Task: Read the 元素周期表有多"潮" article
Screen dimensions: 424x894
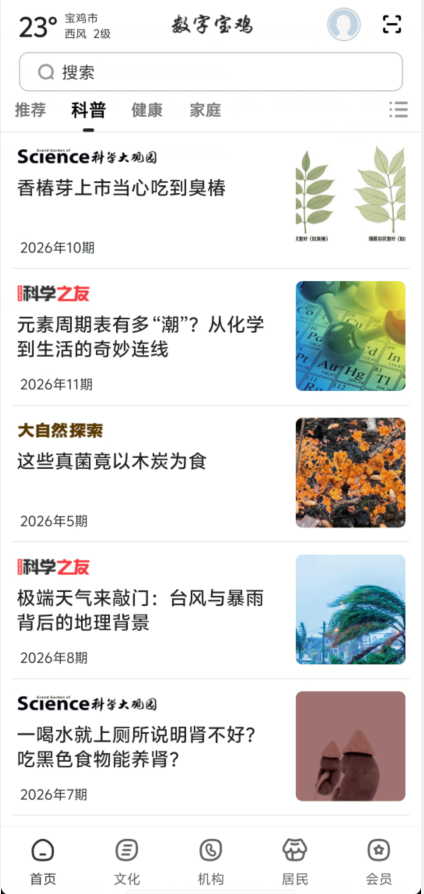Action: click(211, 337)
